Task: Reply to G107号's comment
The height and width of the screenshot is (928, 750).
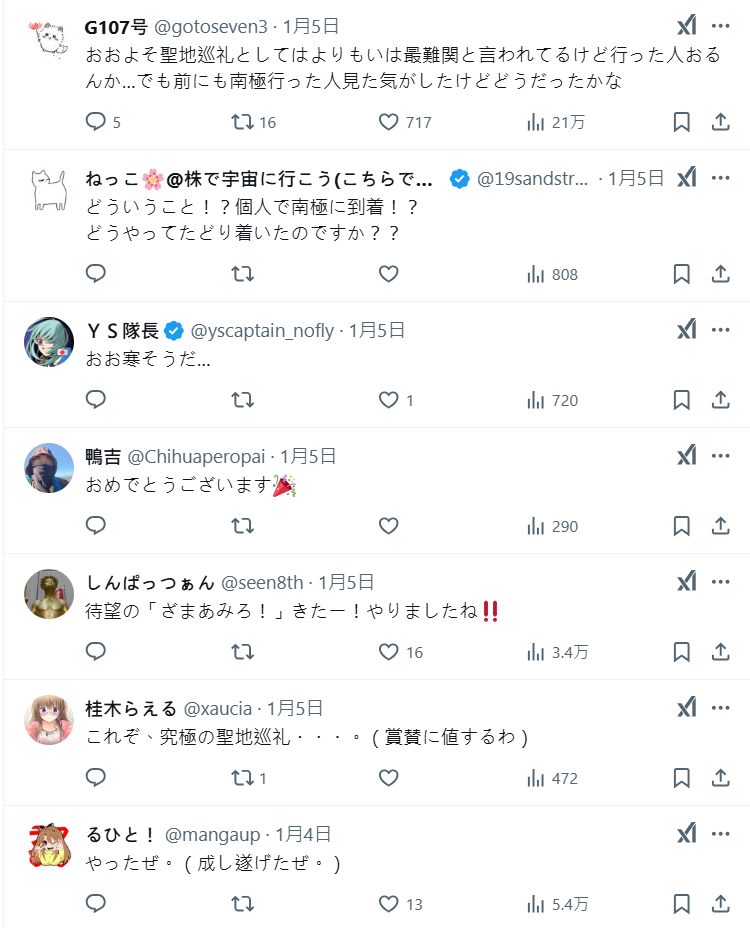Action: [96, 122]
